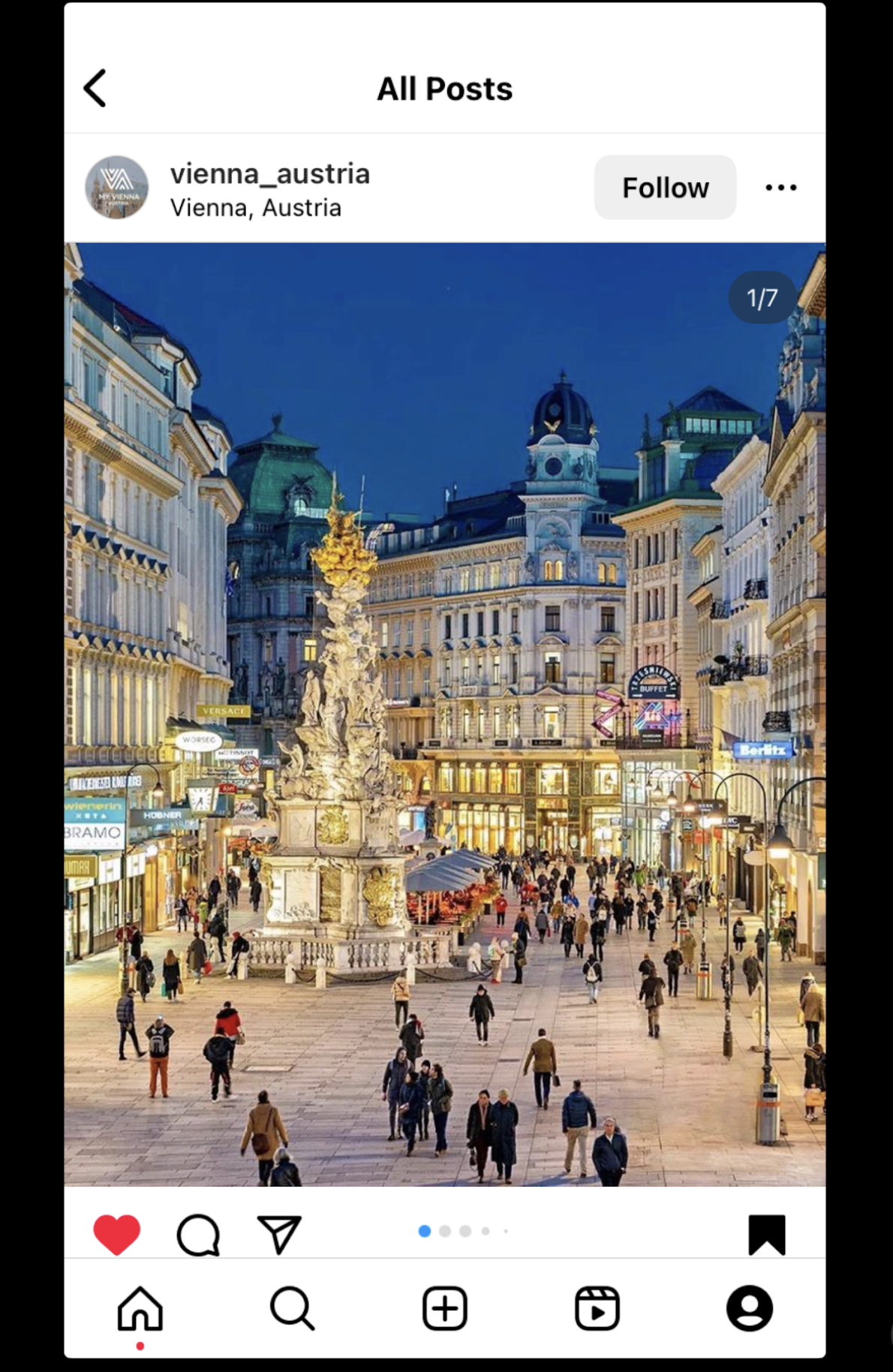Screen dimensions: 893x1372
Task: Remove the post from saved bookmarks
Action: pyautogui.click(x=766, y=1234)
